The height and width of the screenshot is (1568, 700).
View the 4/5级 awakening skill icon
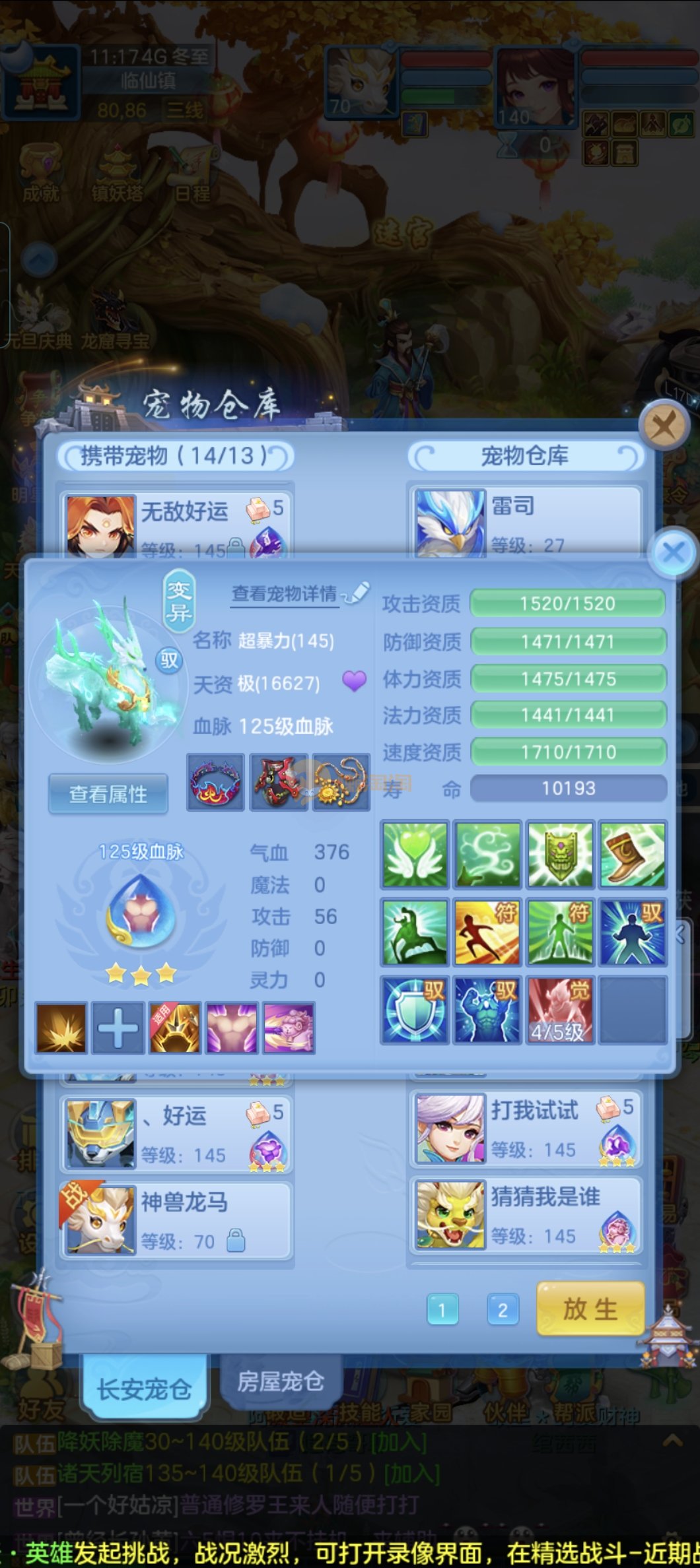pos(559,1010)
